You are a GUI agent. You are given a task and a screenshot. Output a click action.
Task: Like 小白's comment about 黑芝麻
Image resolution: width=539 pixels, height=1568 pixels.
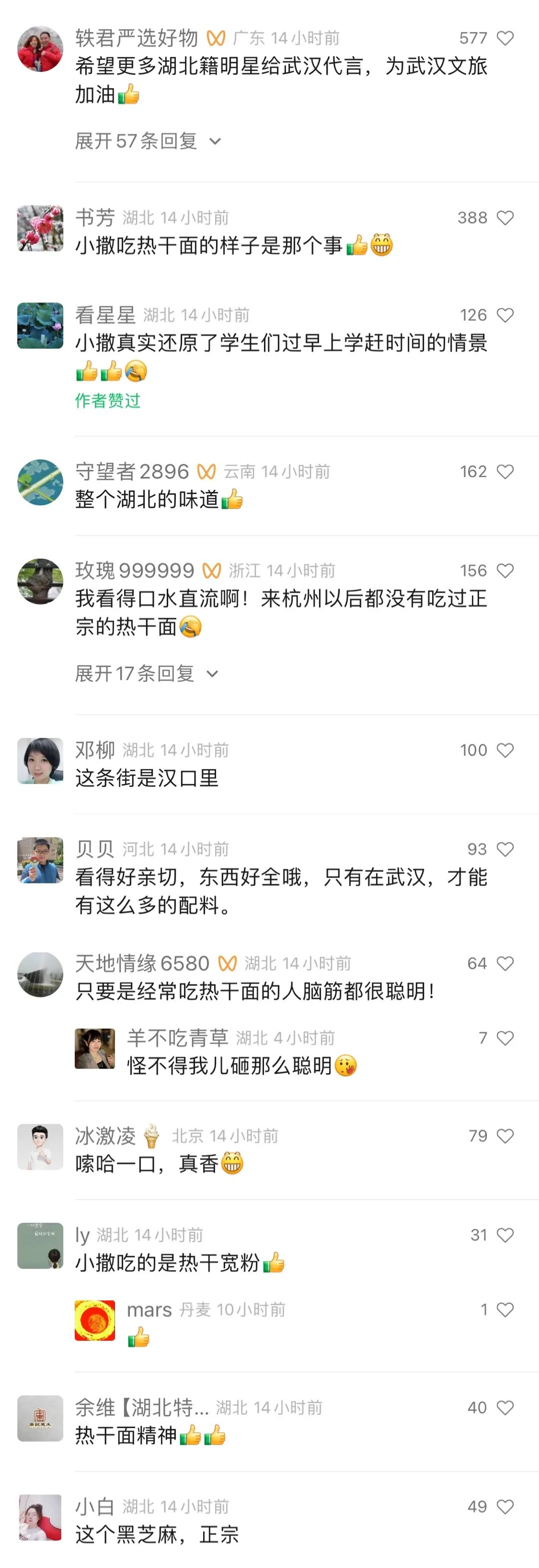(x=505, y=1507)
